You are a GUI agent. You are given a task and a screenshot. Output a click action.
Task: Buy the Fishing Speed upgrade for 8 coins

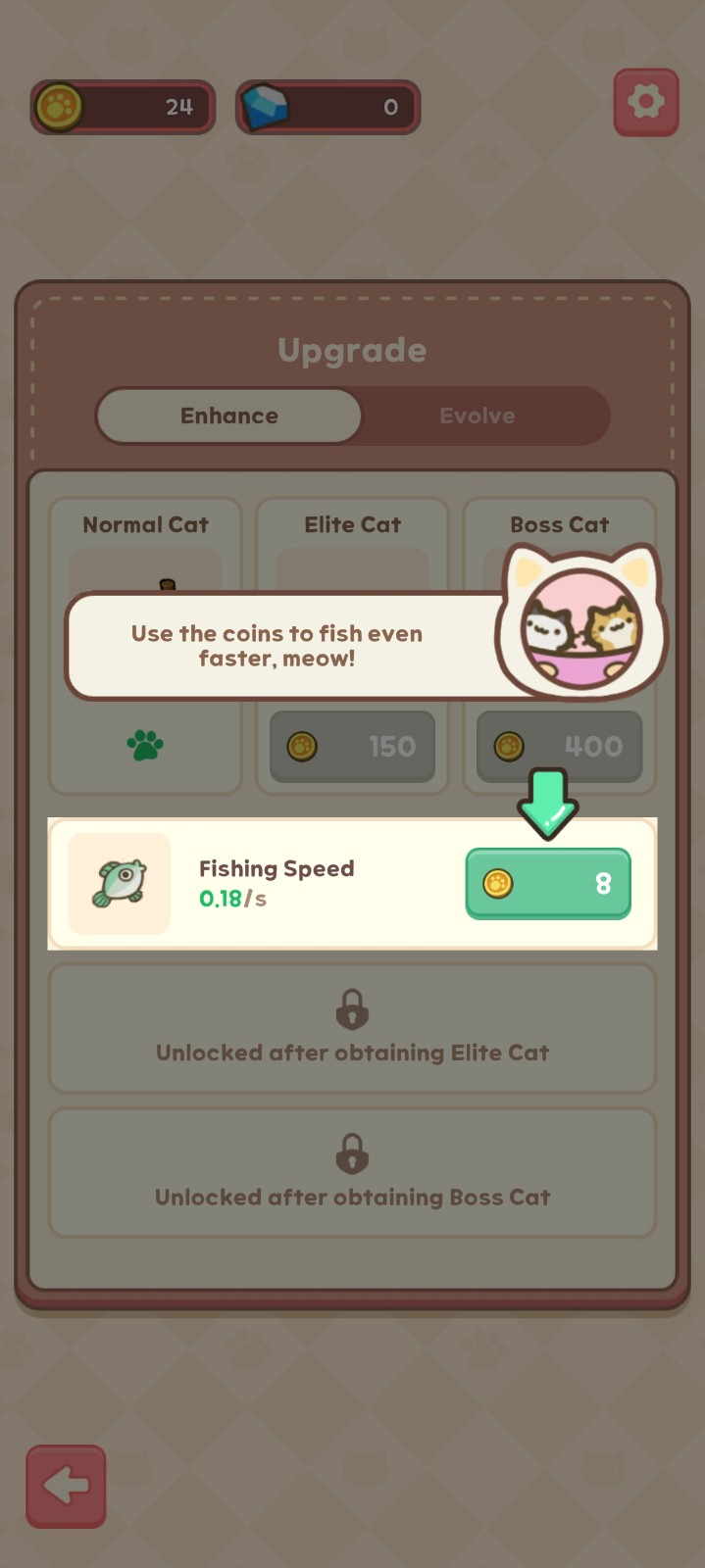547,883
